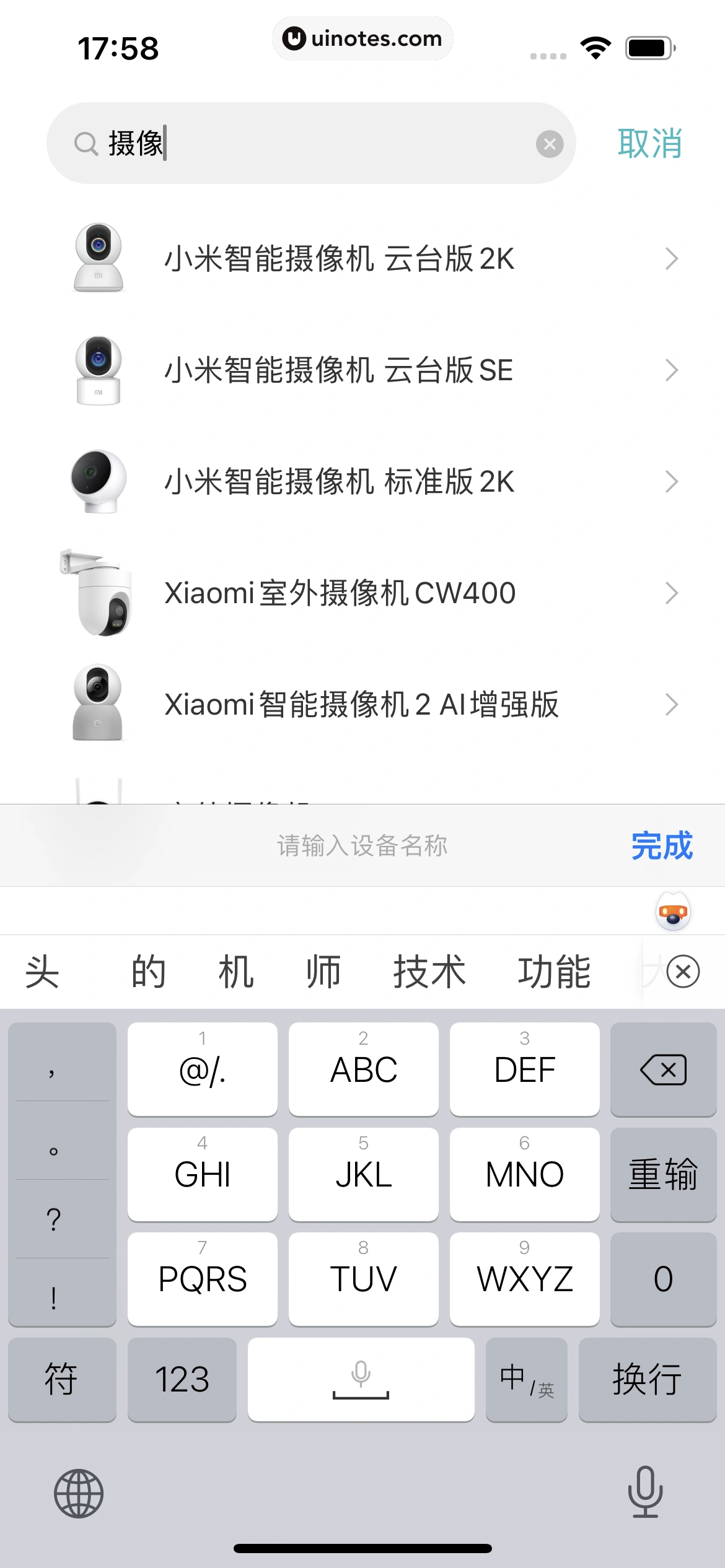Open the keyboard assistant mascot icon
Screen dimensions: 725x1568
(673, 912)
